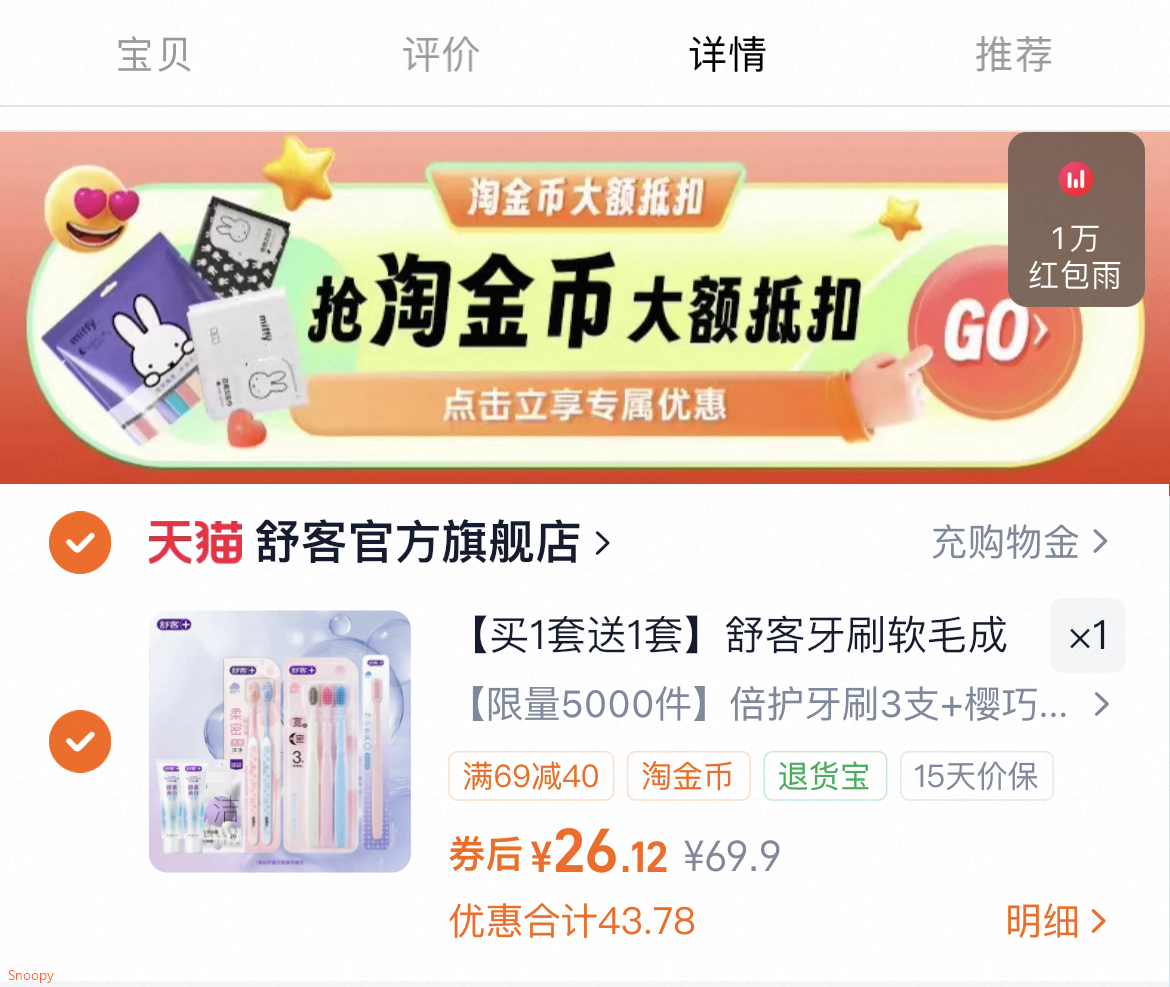Open the toothbrush product image
Image resolution: width=1170 pixels, height=987 pixels.
pyautogui.click(x=280, y=742)
